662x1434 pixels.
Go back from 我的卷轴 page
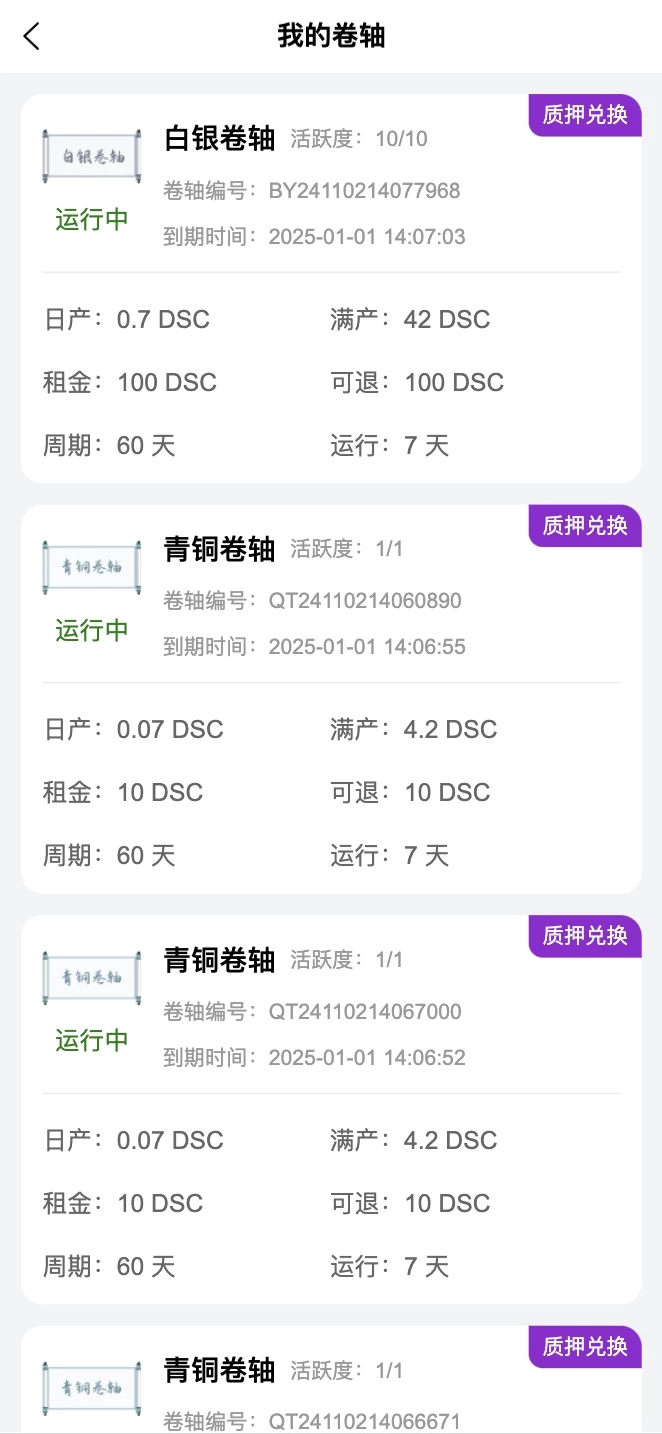click(x=32, y=36)
